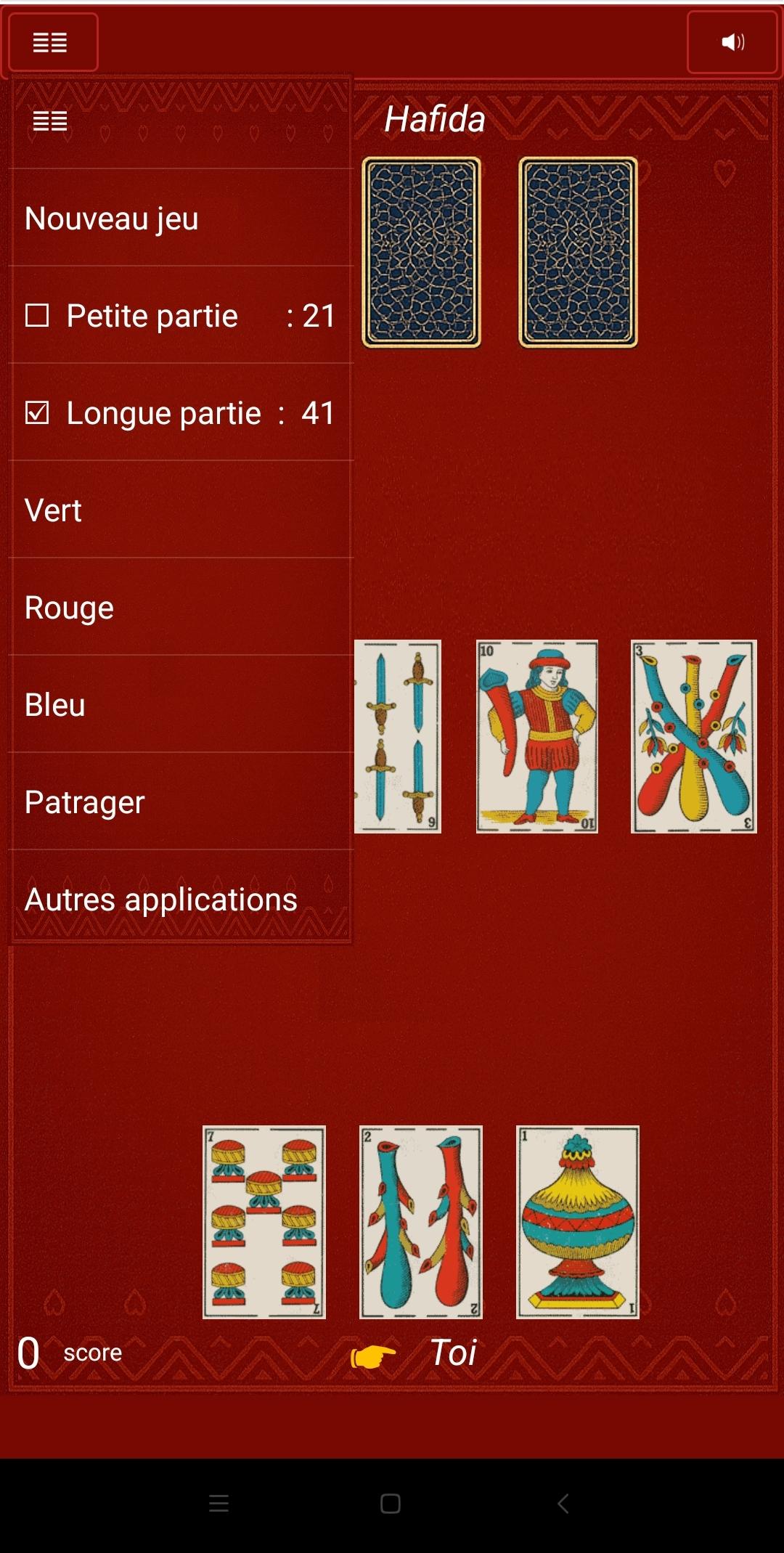Play the ace of cups card
Viewport: 784px width, 1553px height.
pos(578,1222)
